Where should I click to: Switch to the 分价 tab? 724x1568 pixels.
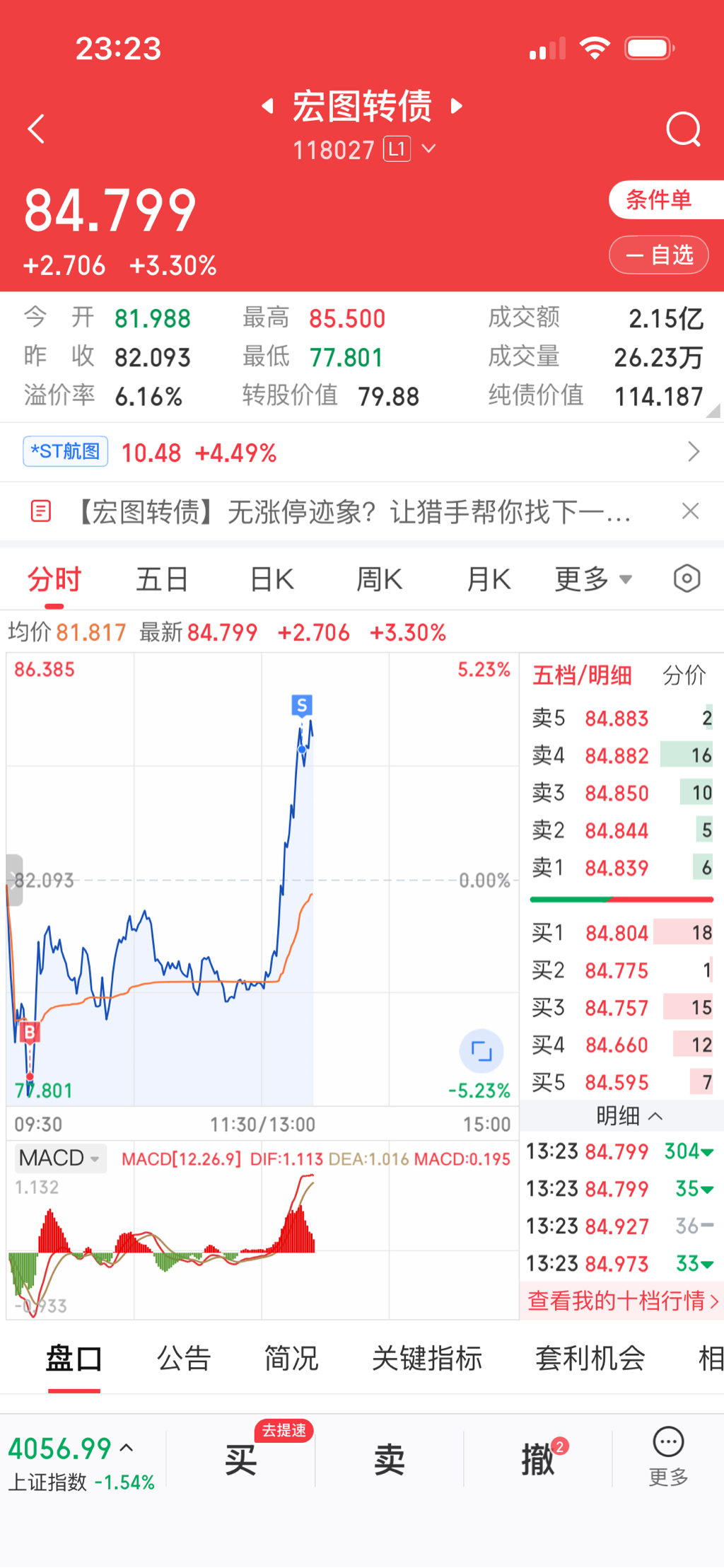tap(684, 675)
